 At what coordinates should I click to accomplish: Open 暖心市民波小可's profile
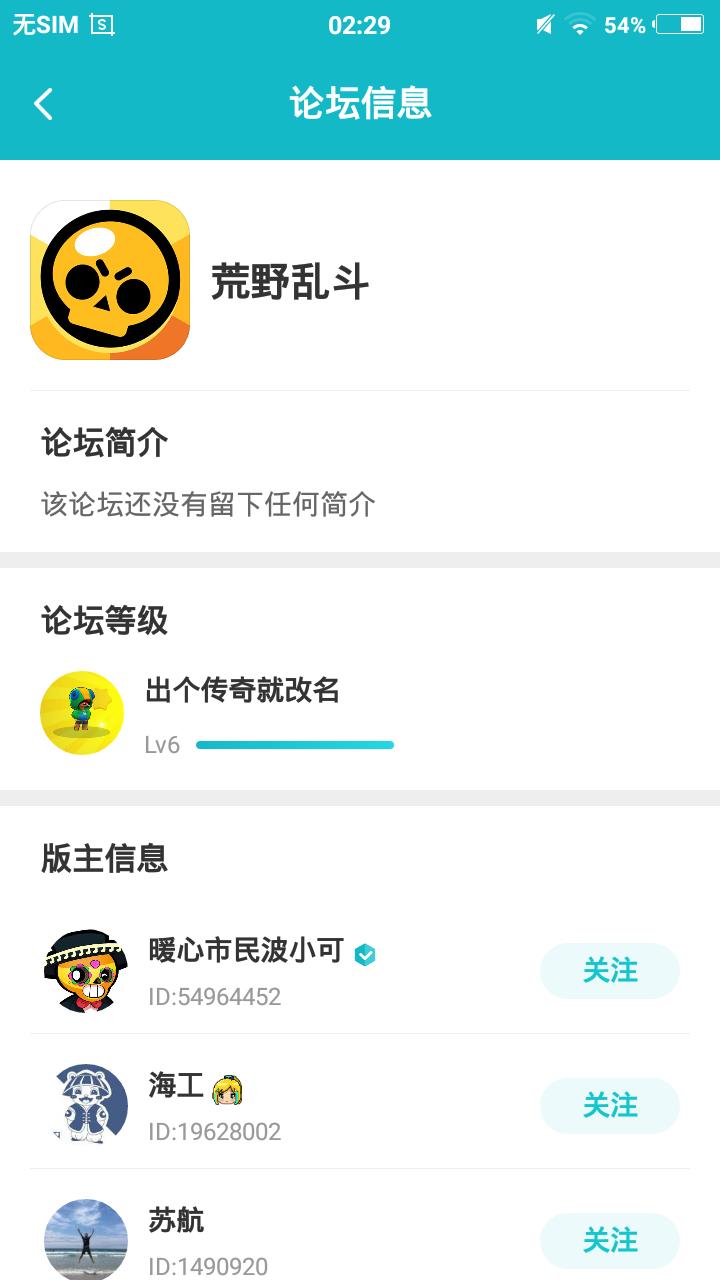click(x=86, y=971)
